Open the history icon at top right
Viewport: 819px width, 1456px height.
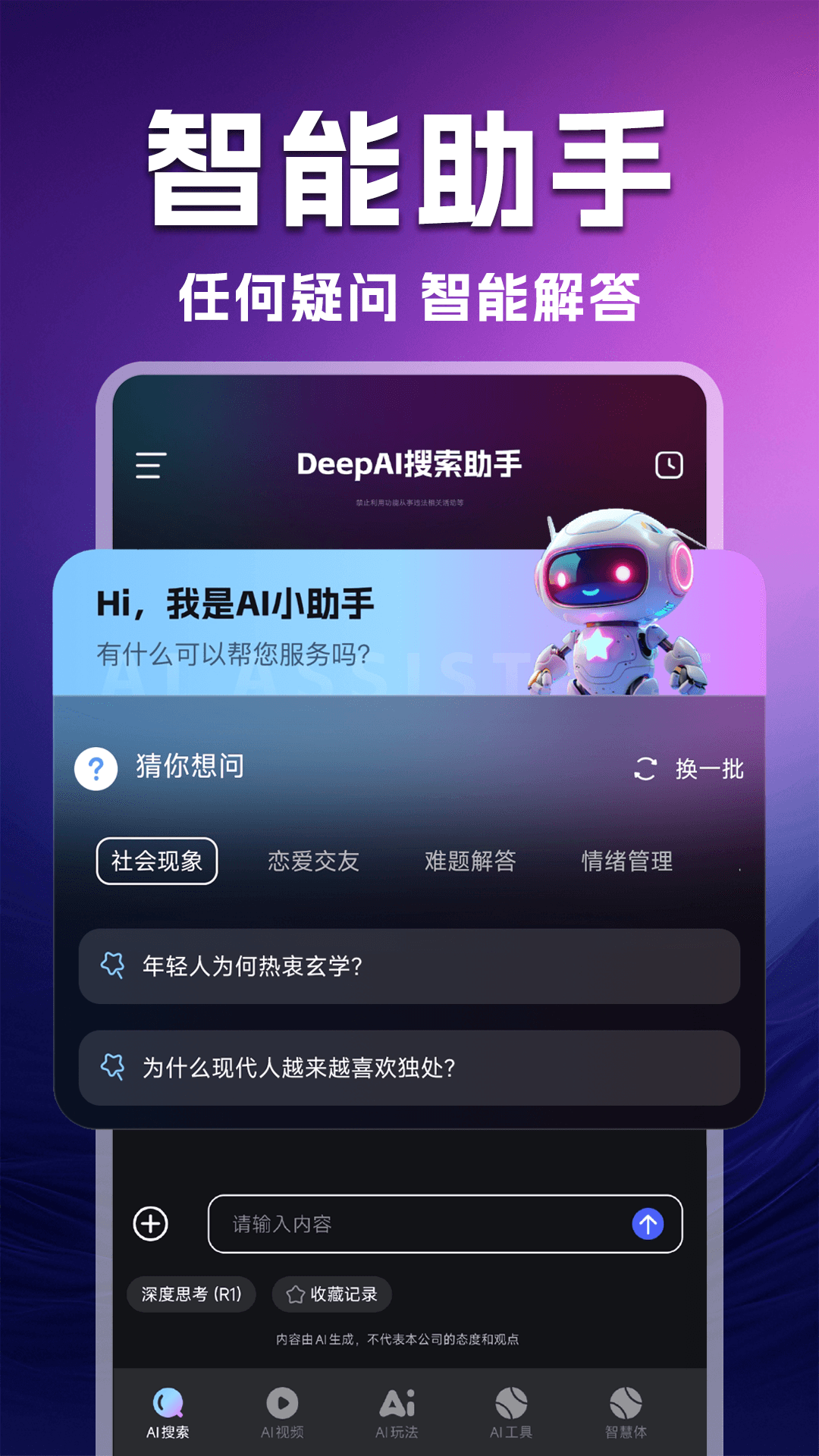[667, 467]
